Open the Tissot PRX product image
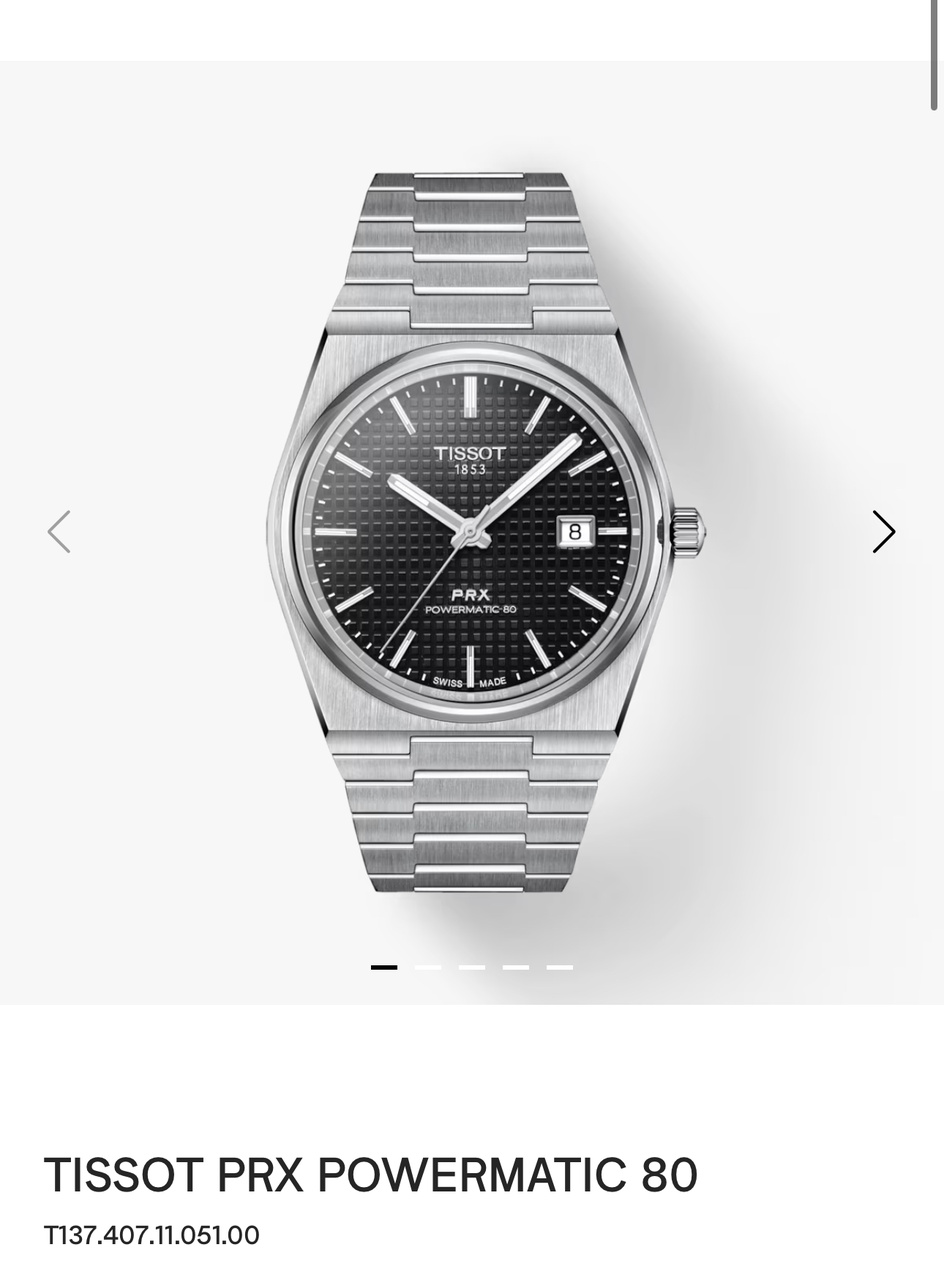Screen dimensions: 944x1280 point(471,532)
